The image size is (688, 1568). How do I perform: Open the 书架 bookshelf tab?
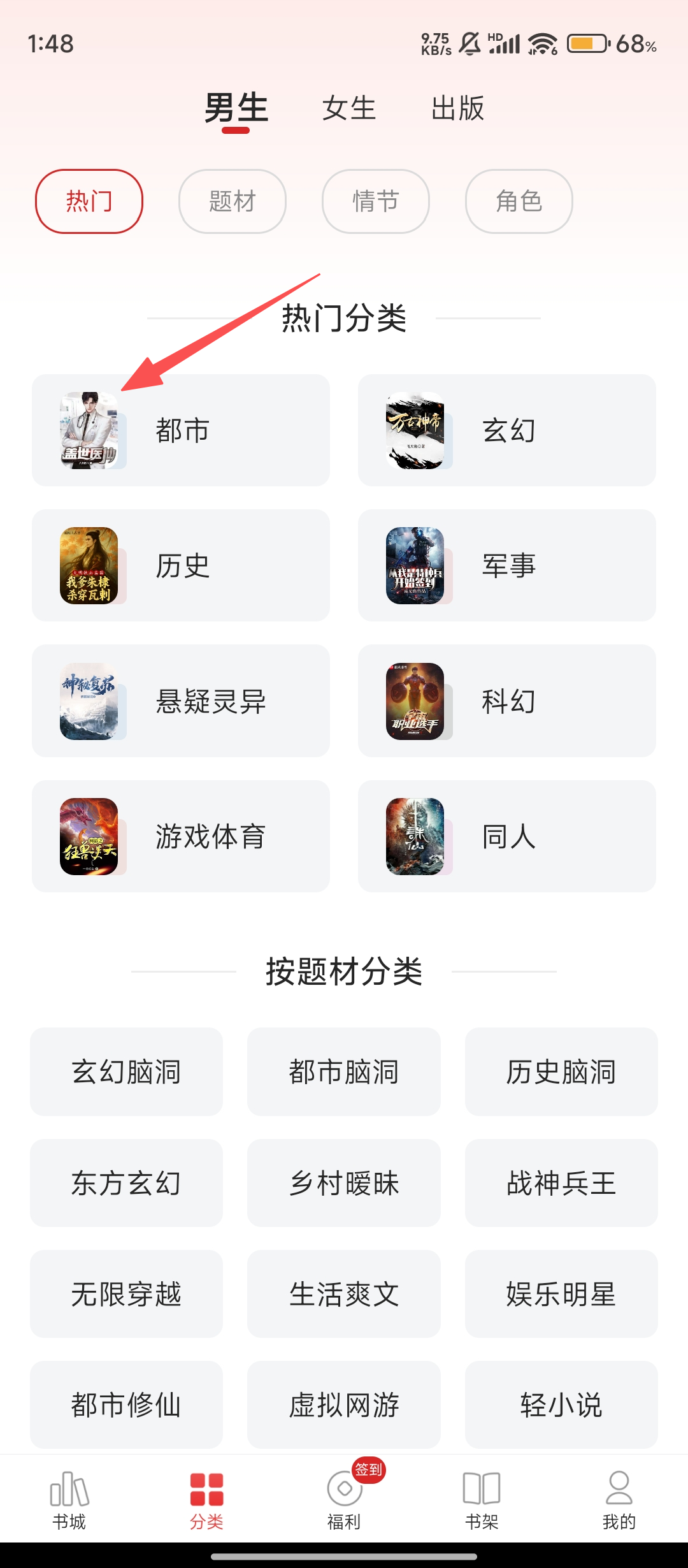(482, 1499)
